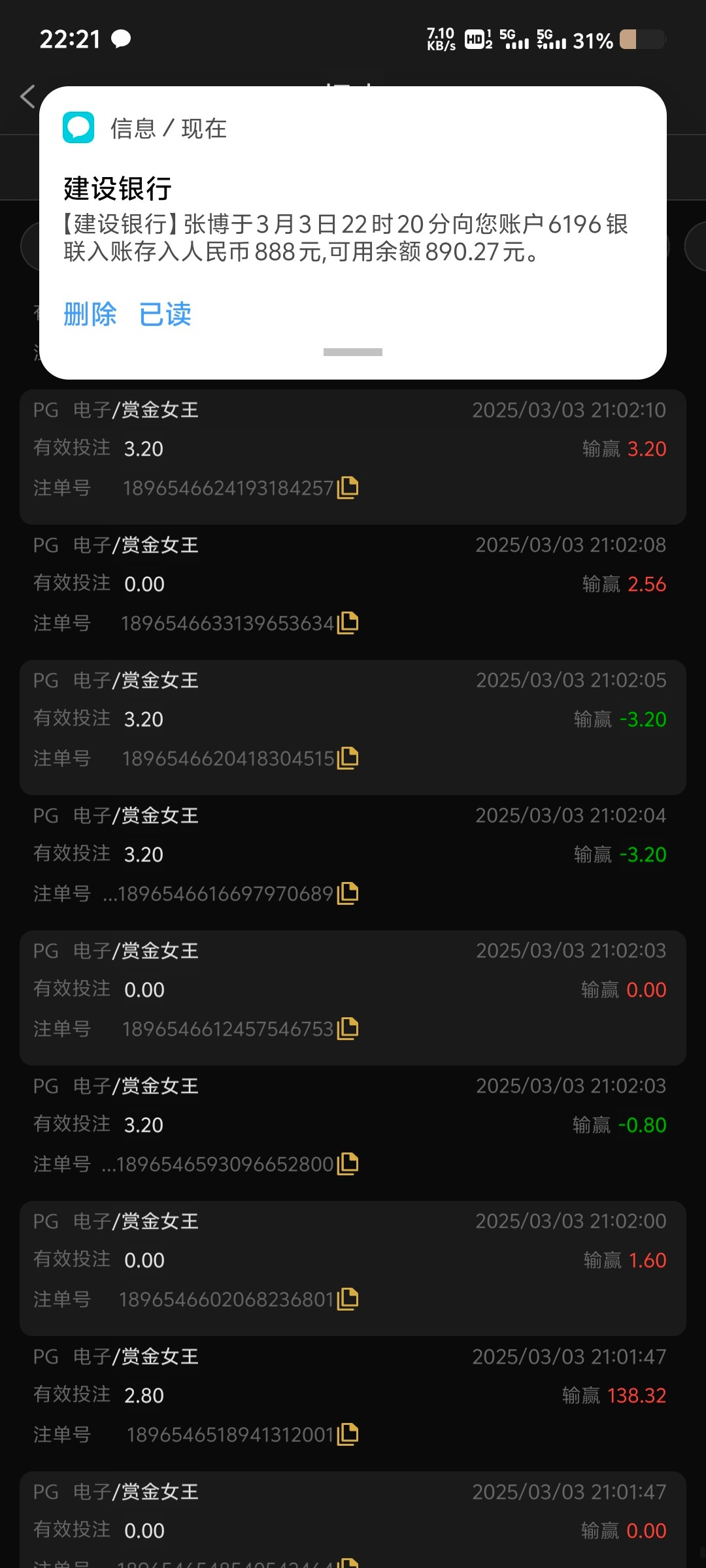Copy bet number 1896546620418304515
The width and height of the screenshot is (706, 1568).
[x=348, y=759]
